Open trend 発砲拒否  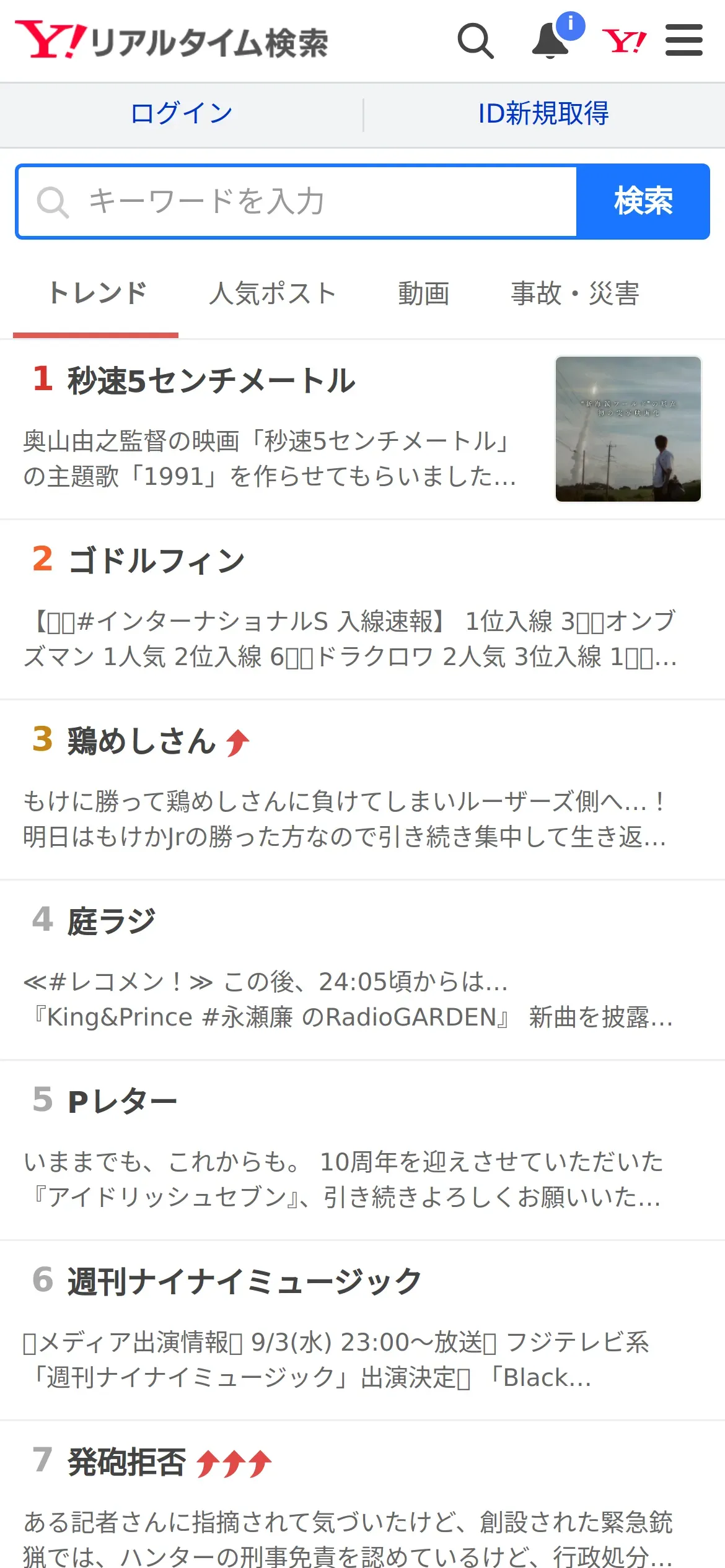click(126, 1462)
